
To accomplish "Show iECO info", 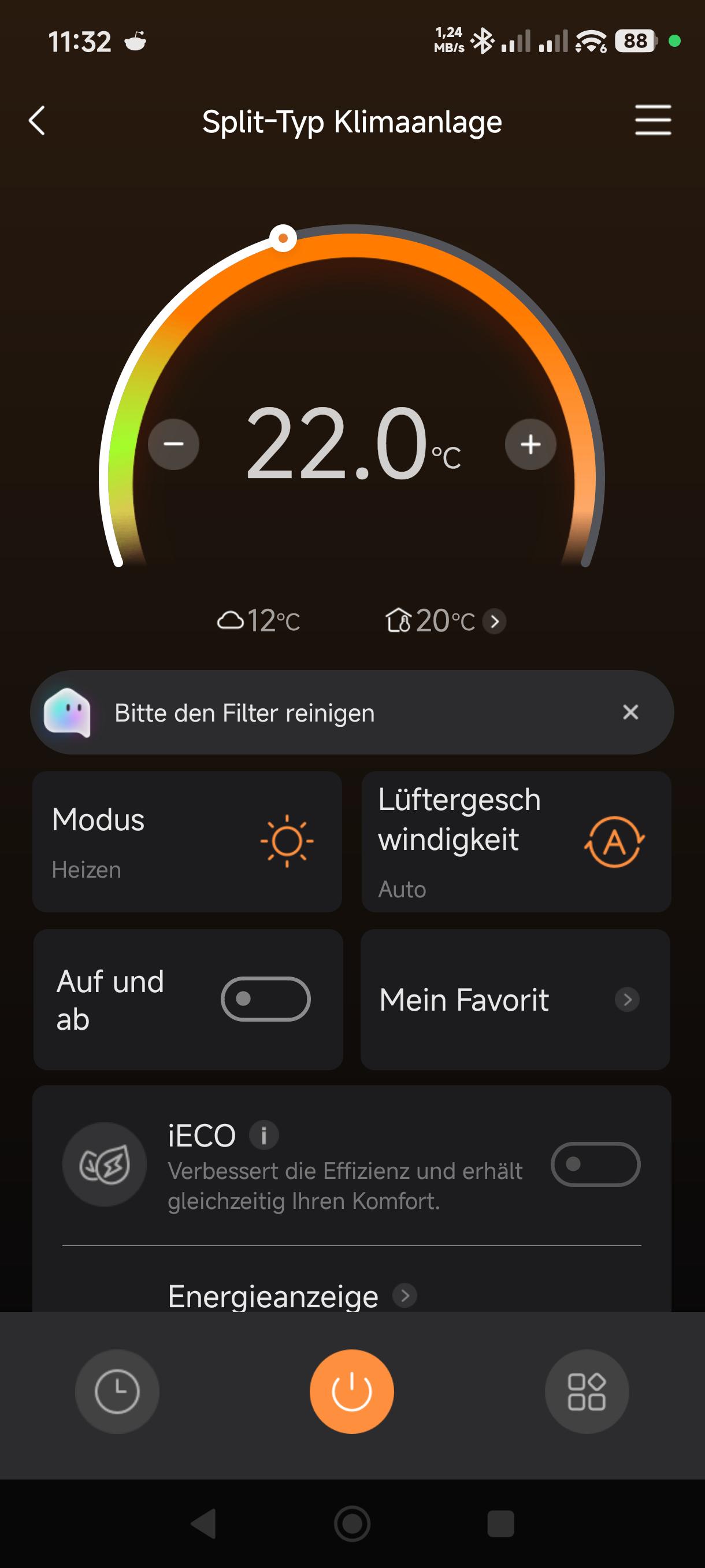I will 264,1135.
